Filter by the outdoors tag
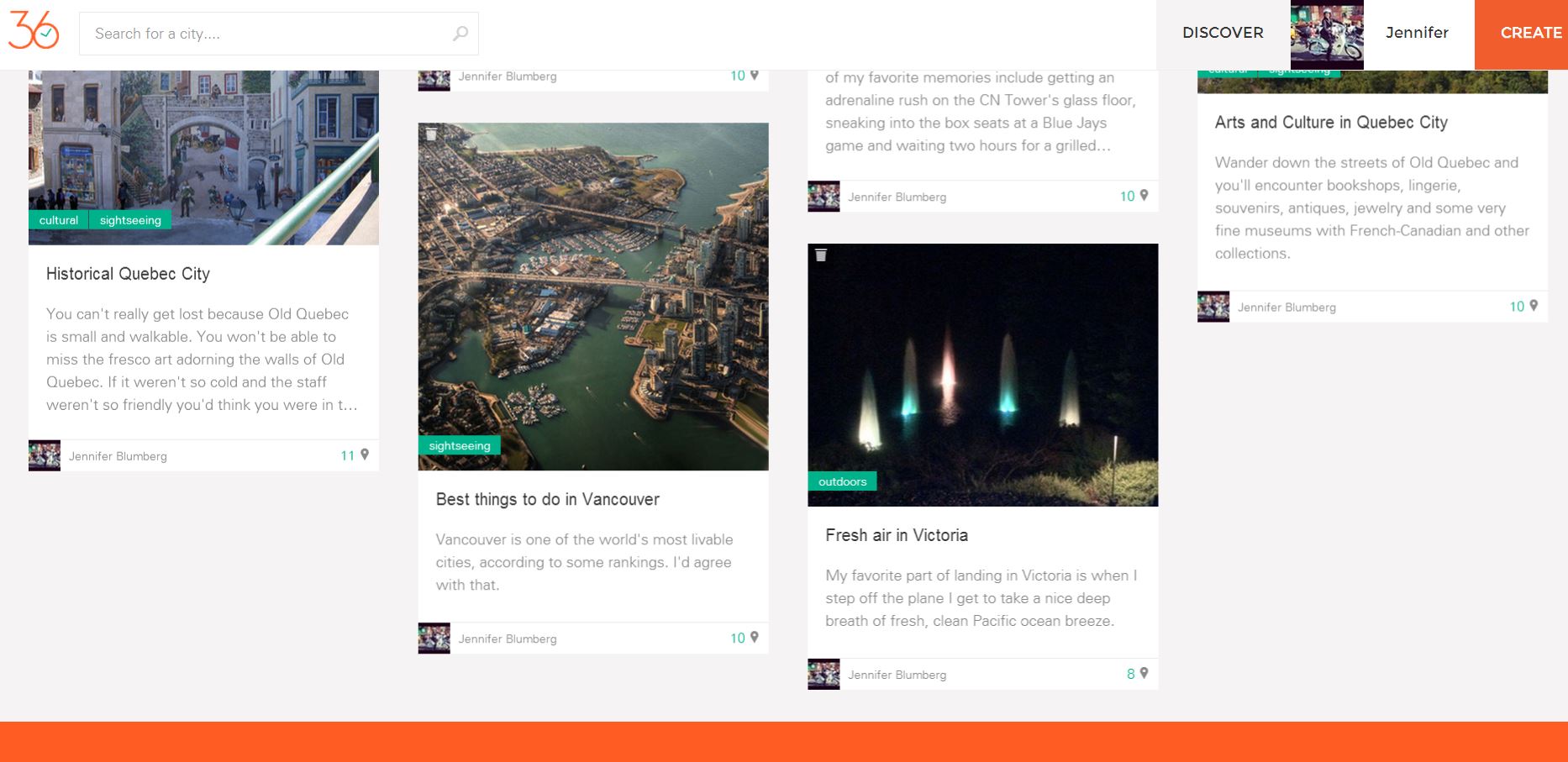1568x762 pixels. [842, 481]
